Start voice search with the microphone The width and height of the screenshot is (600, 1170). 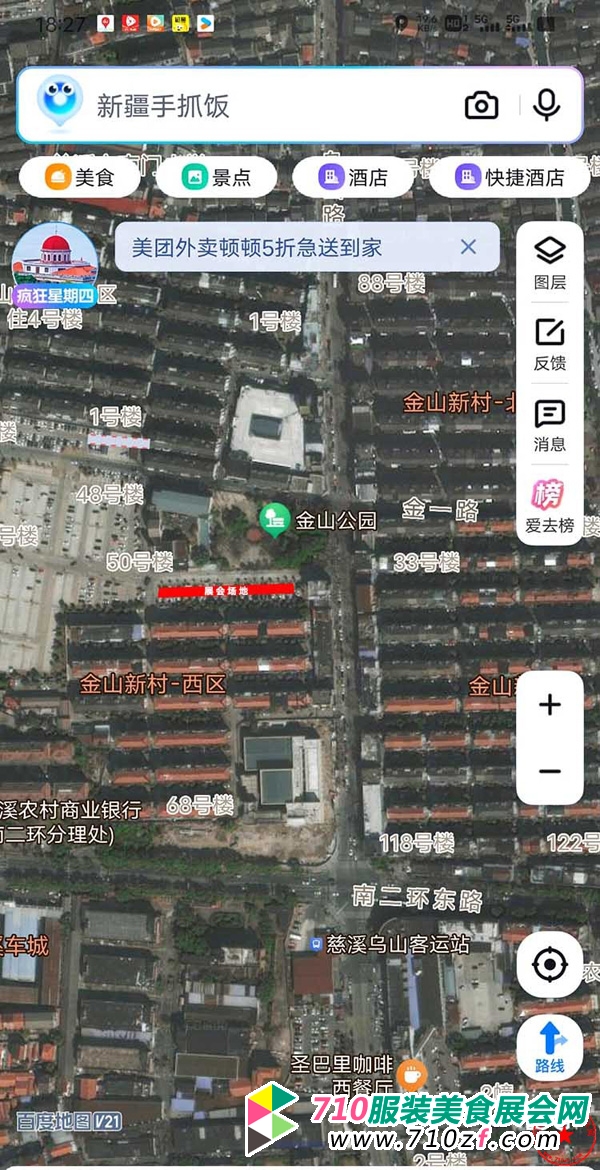pyautogui.click(x=546, y=105)
